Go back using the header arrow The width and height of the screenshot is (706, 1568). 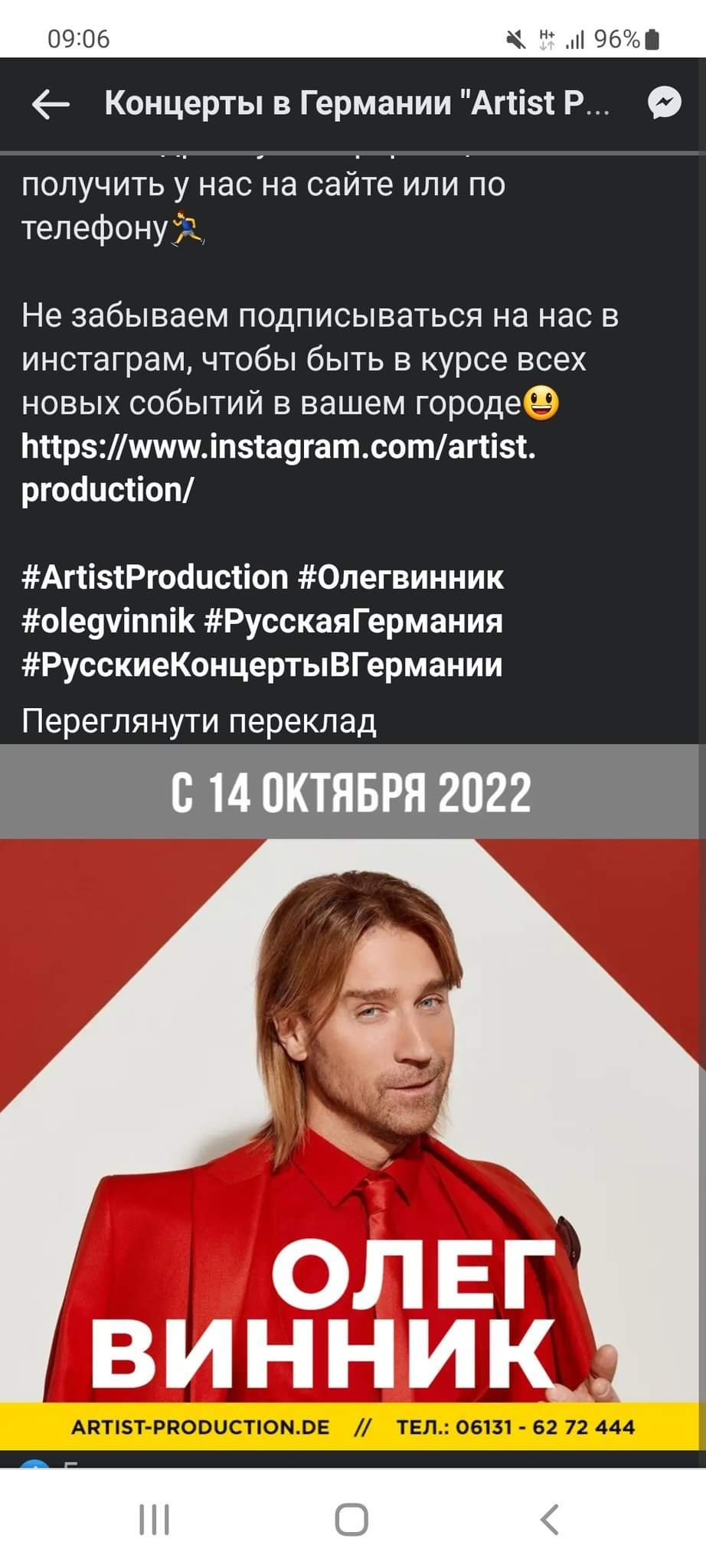point(51,103)
